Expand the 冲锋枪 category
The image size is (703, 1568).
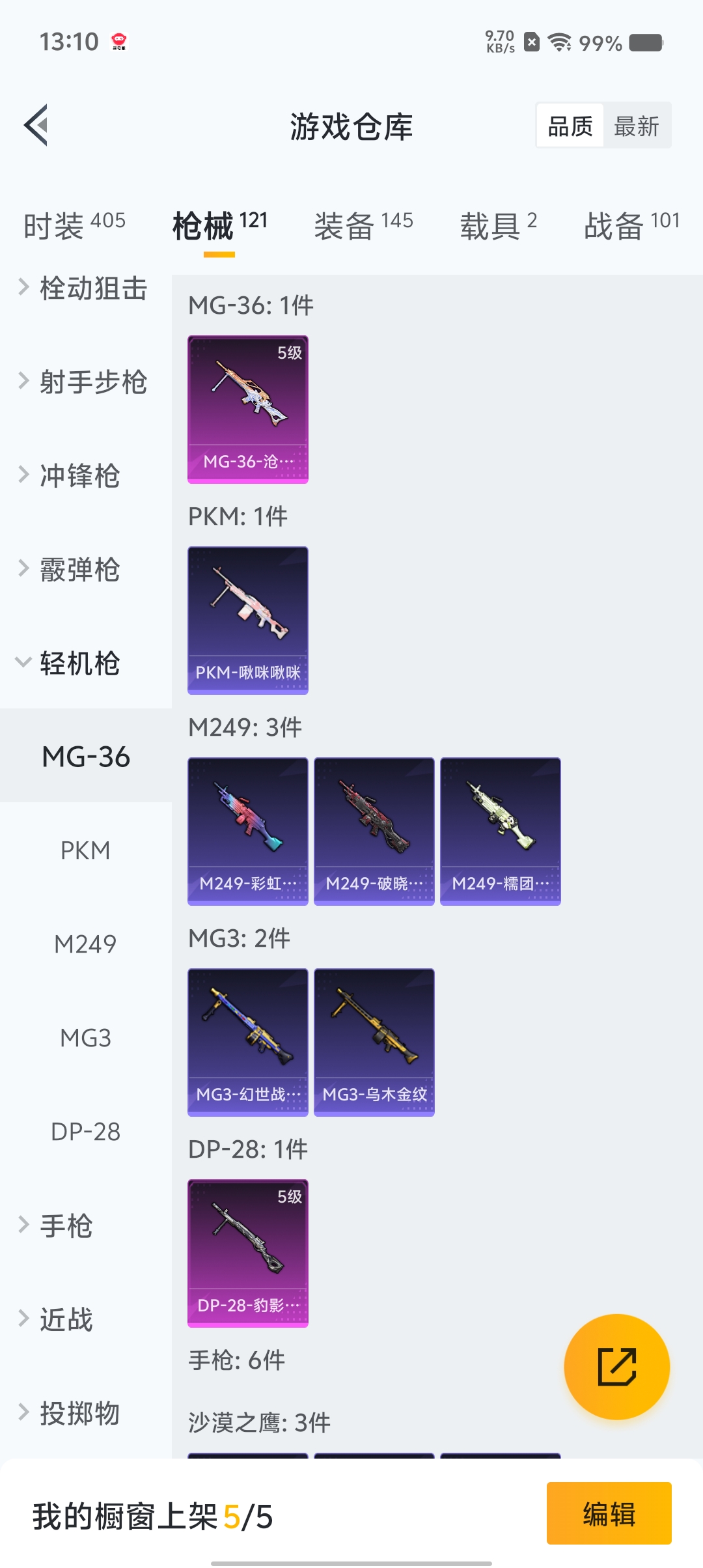pyautogui.click(x=69, y=475)
